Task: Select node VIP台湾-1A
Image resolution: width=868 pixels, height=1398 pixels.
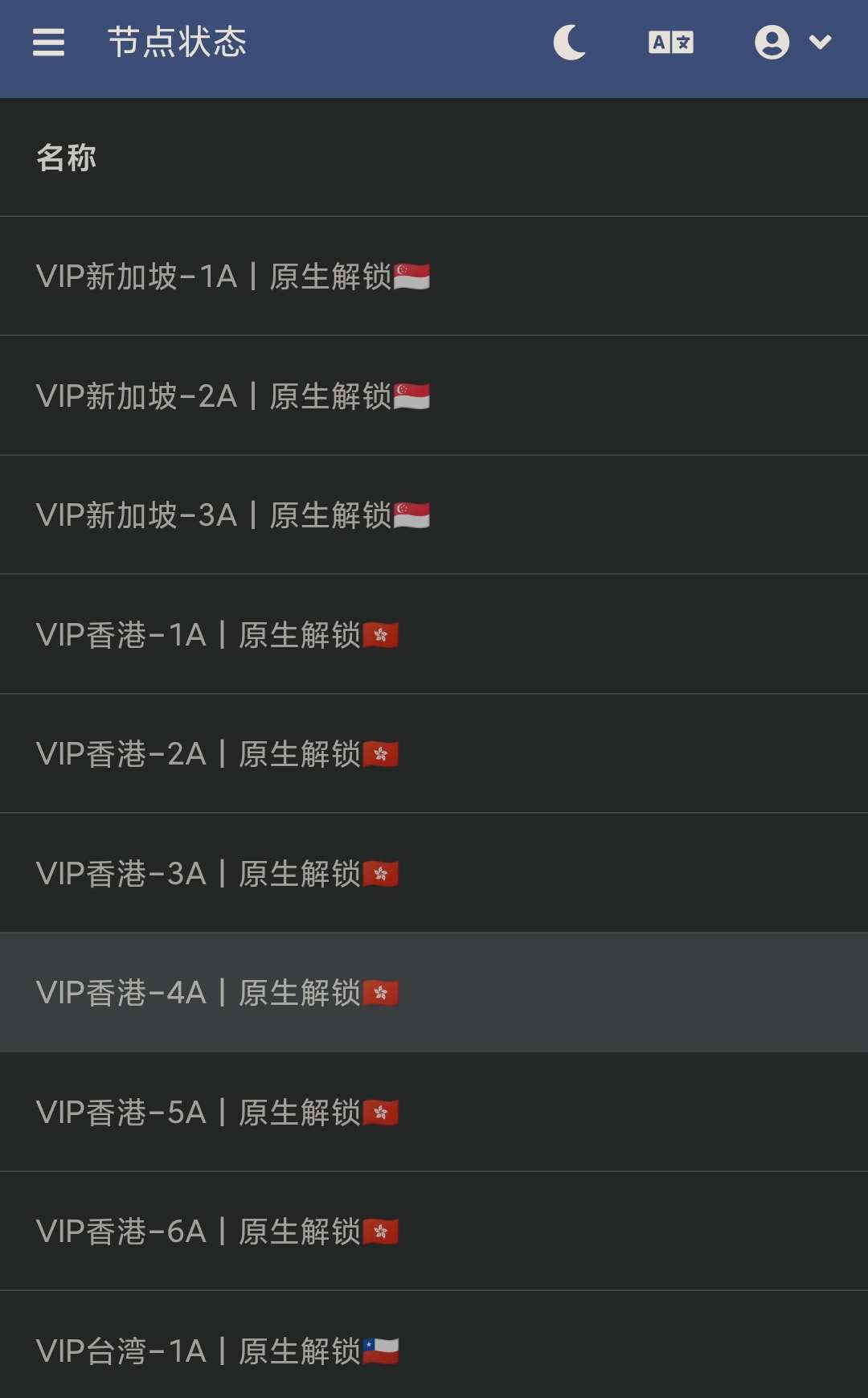Action: pyautogui.click(x=217, y=1351)
